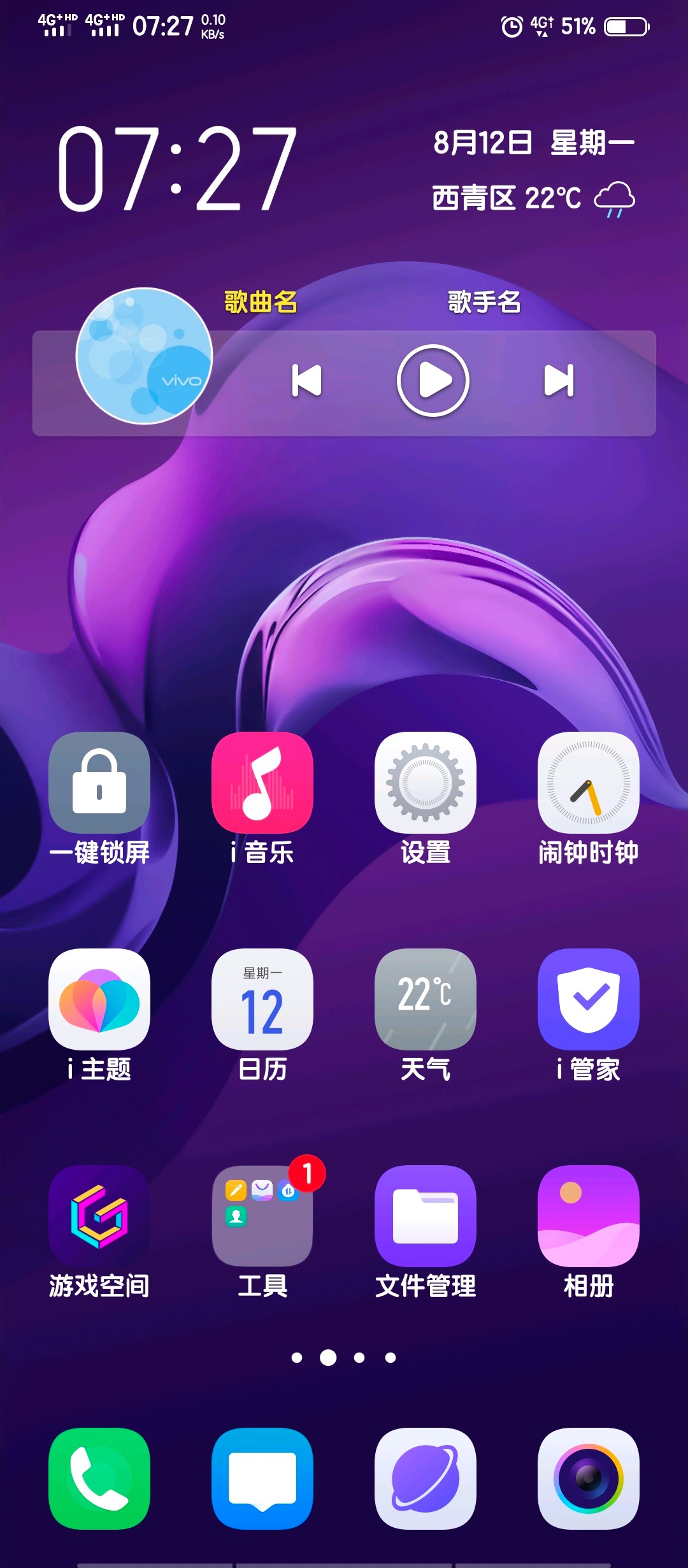688x1568 pixels.
Task: Open the 日历 calendar app
Action: pyautogui.click(x=262, y=999)
